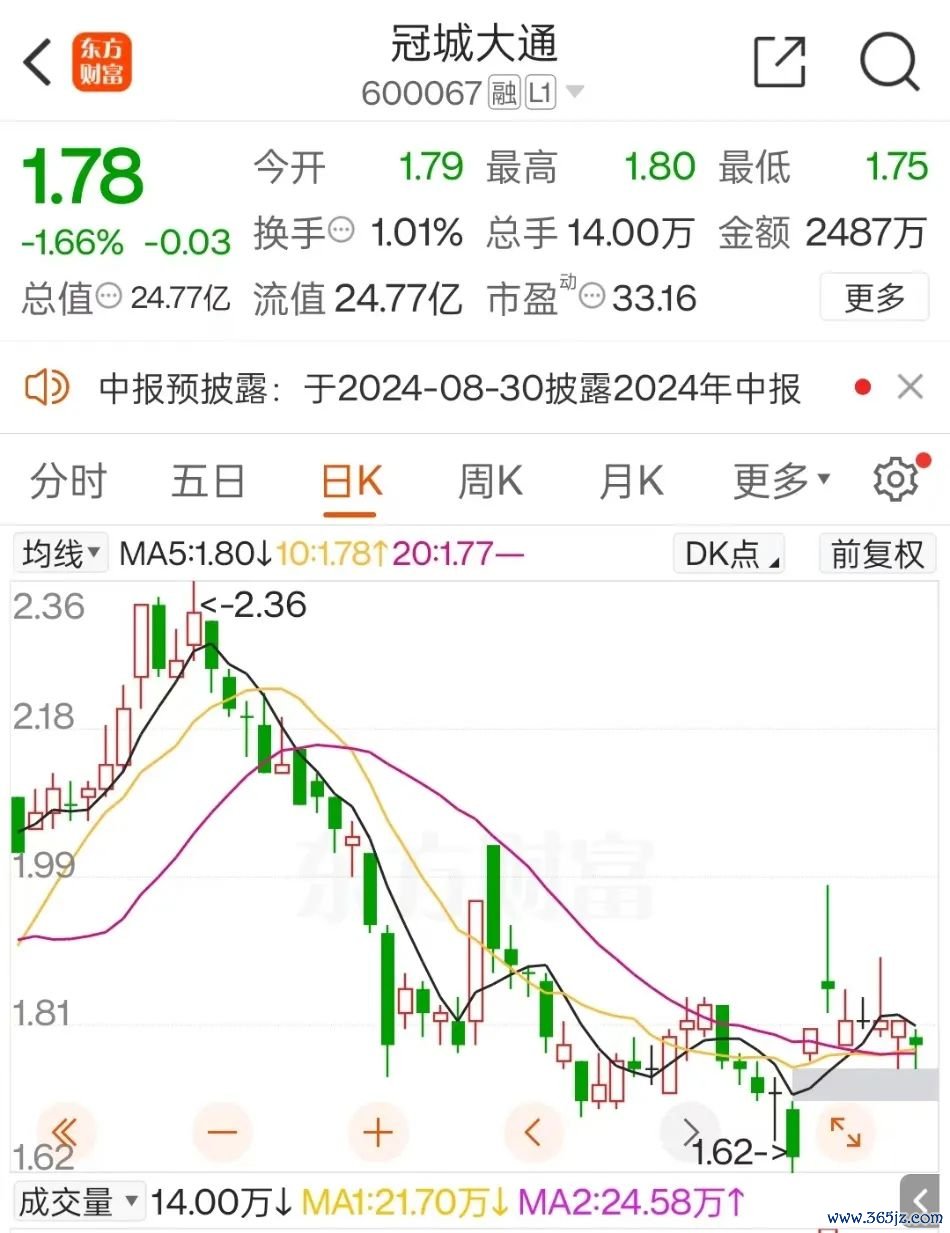Open the search icon
The image size is (950, 1233).
coord(888,63)
